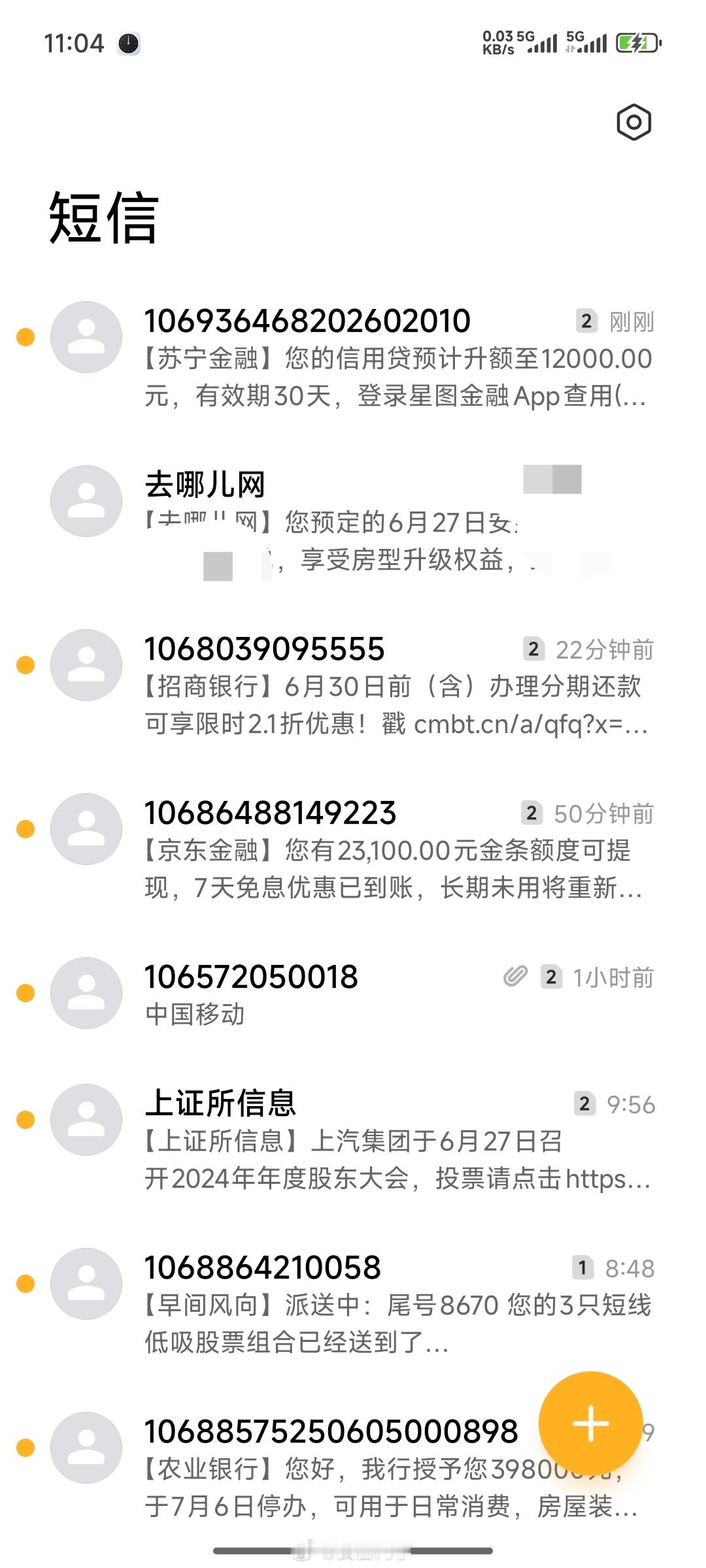The image size is (706, 1568).
Task: Open the 中国移动 thread from 106572050018
Action: click(x=353, y=994)
